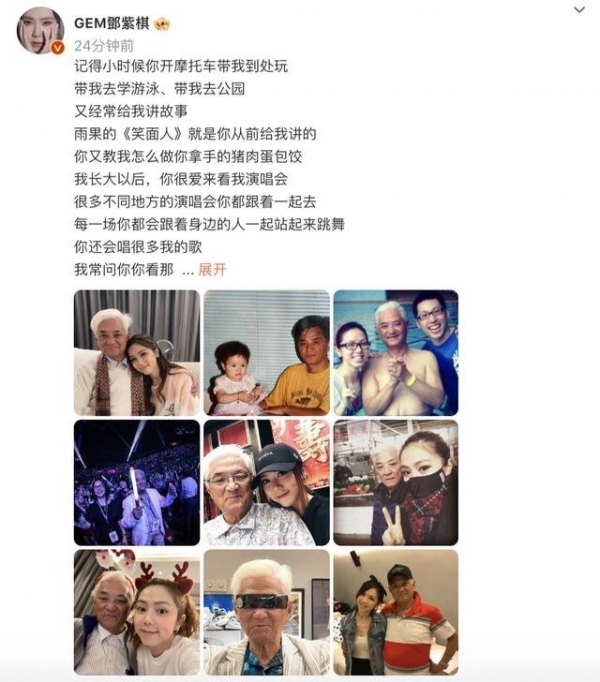This screenshot has width=600, height=682.
Task: Open the concert crowd photo with the light stick
Action: tap(136, 482)
